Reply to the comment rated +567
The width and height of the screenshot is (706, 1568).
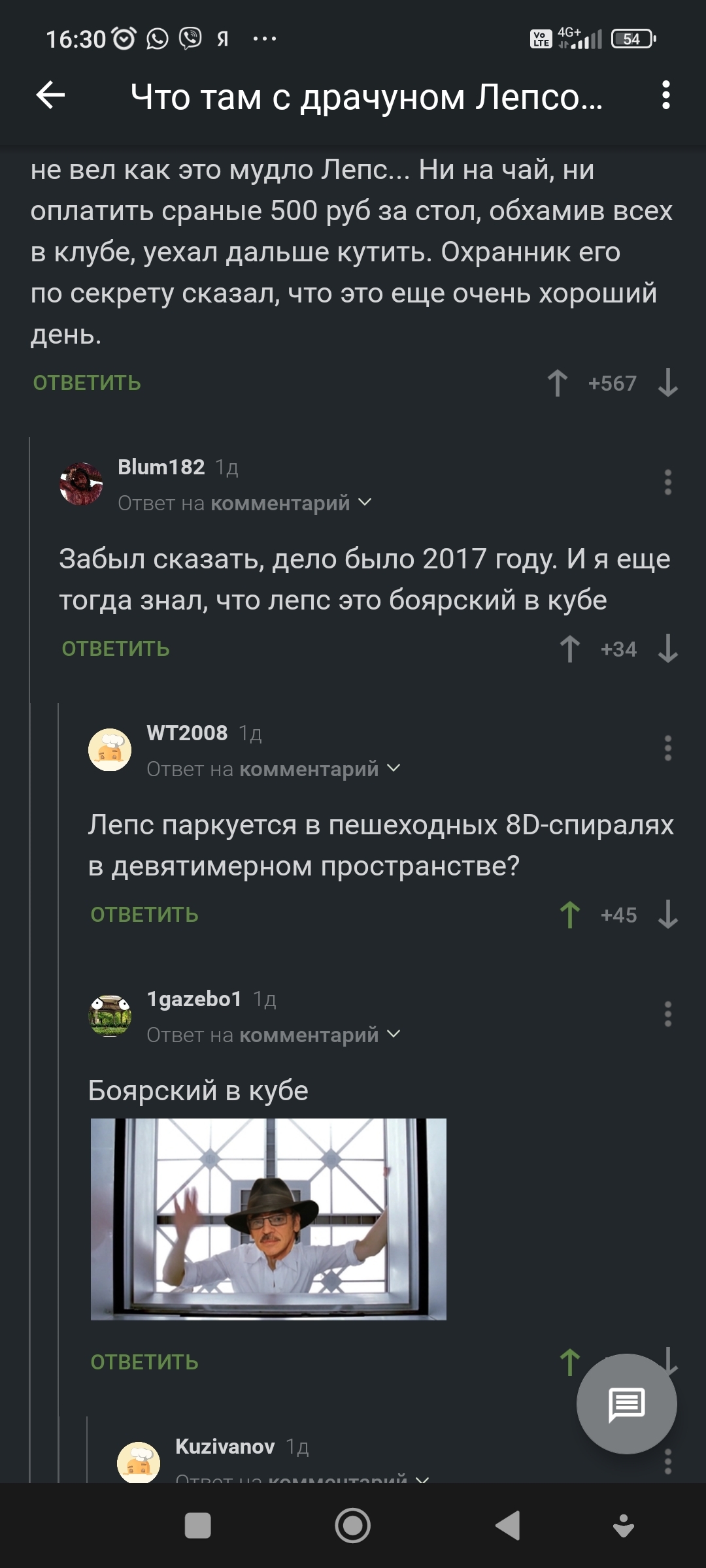87,383
